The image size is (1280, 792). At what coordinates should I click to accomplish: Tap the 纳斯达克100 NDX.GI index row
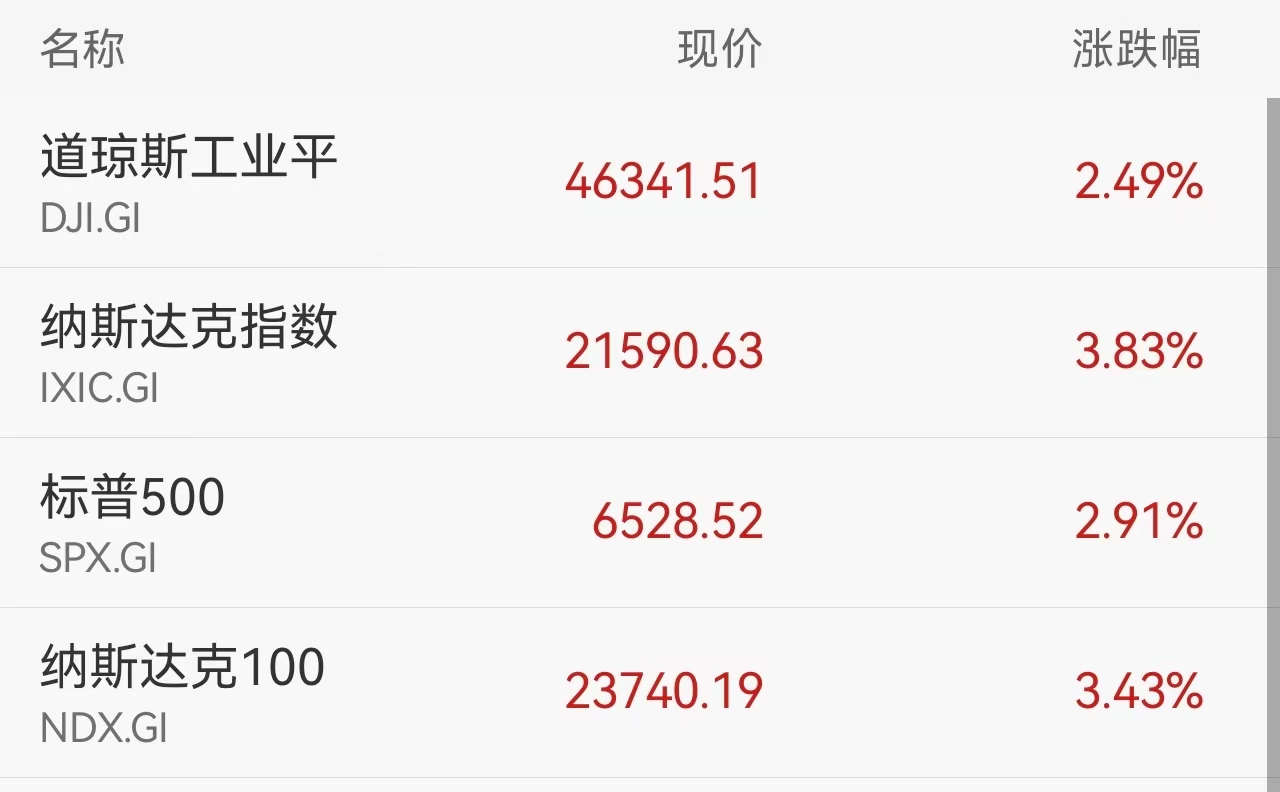click(x=183, y=693)
